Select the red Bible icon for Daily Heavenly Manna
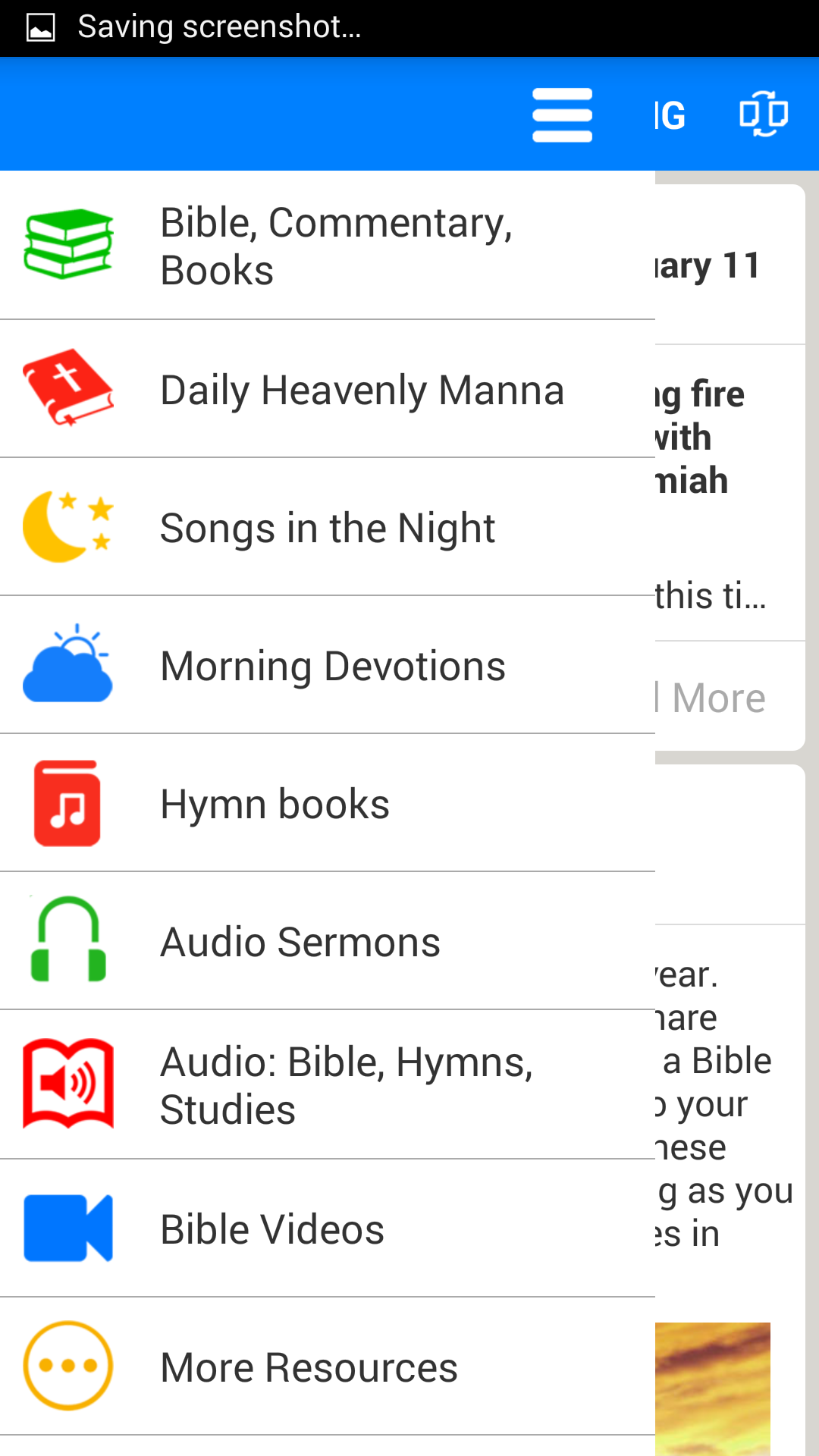819x1456 pixels. pyautogui.click(x=68, y=388)
